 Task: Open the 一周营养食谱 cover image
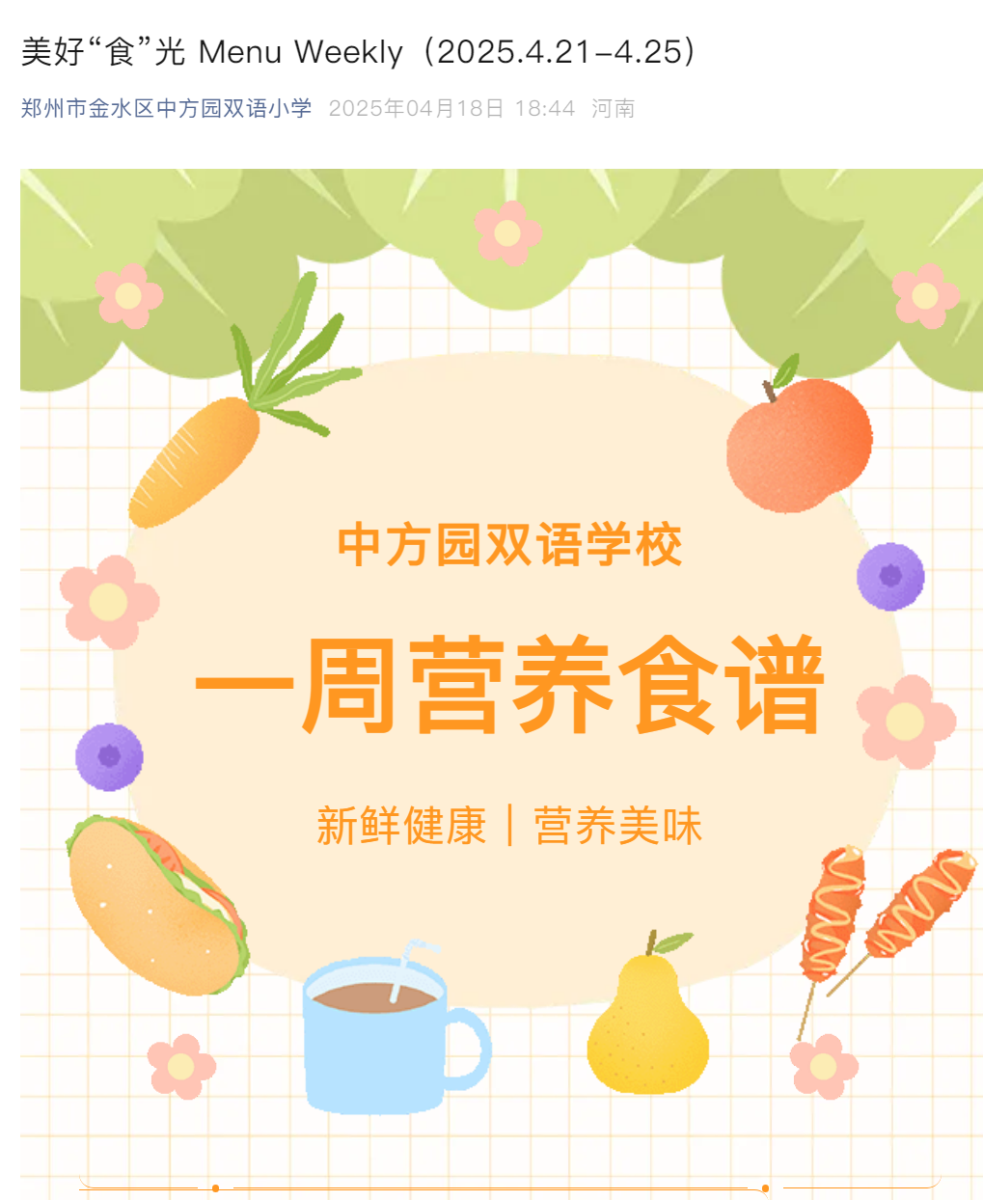500,680
